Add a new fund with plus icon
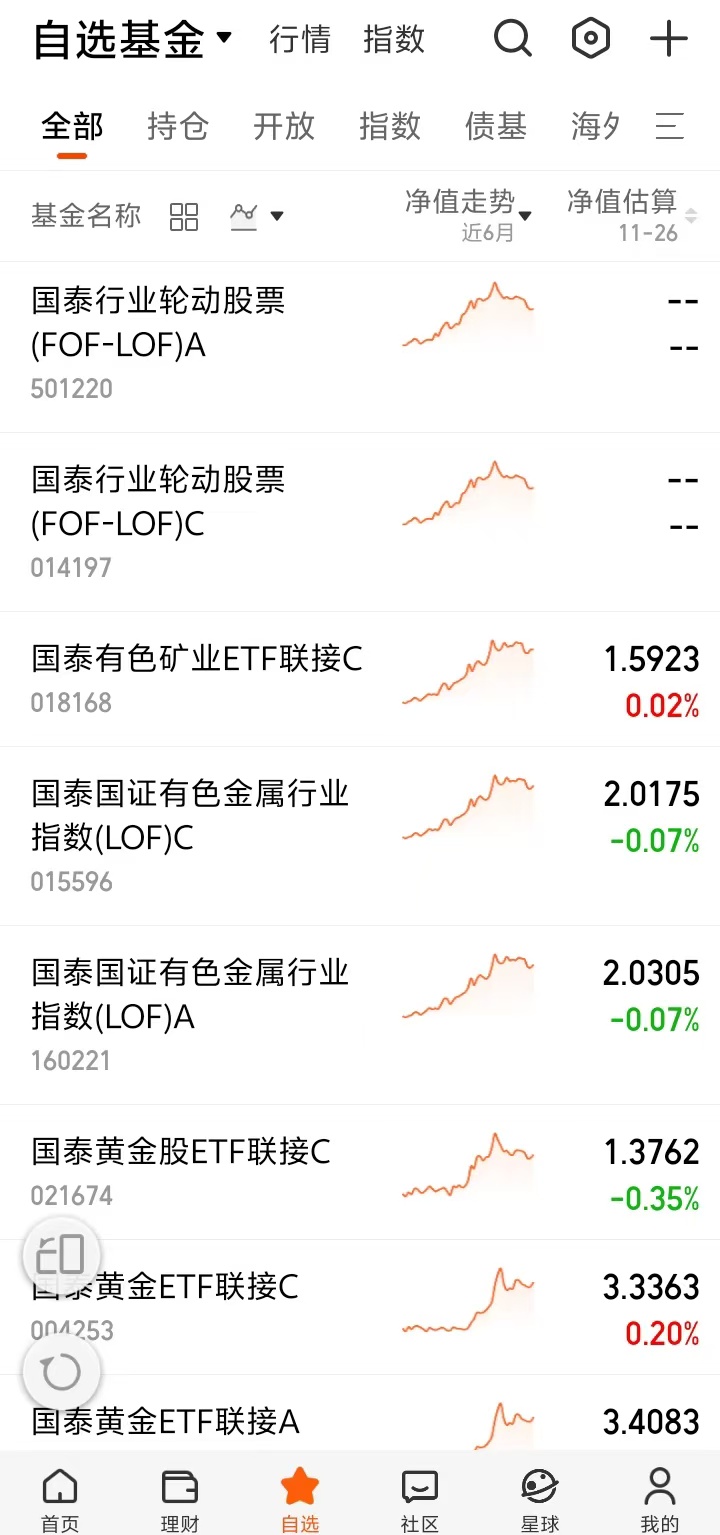 coord(669,40)
